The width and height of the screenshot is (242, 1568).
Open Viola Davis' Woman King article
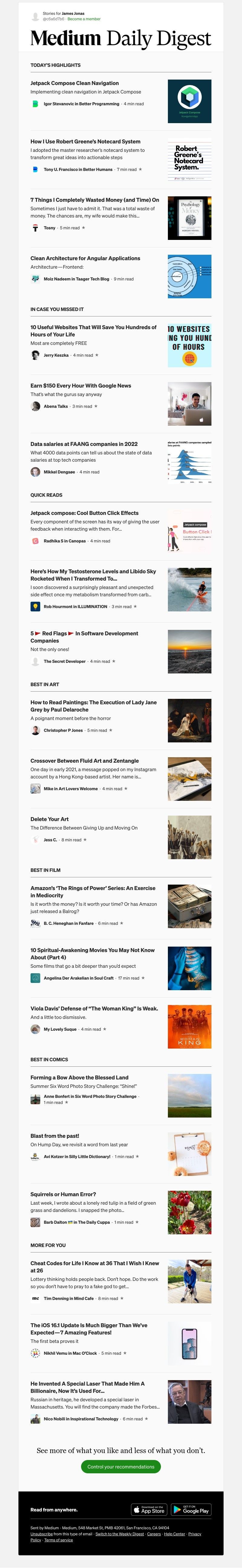[94, 1008]
